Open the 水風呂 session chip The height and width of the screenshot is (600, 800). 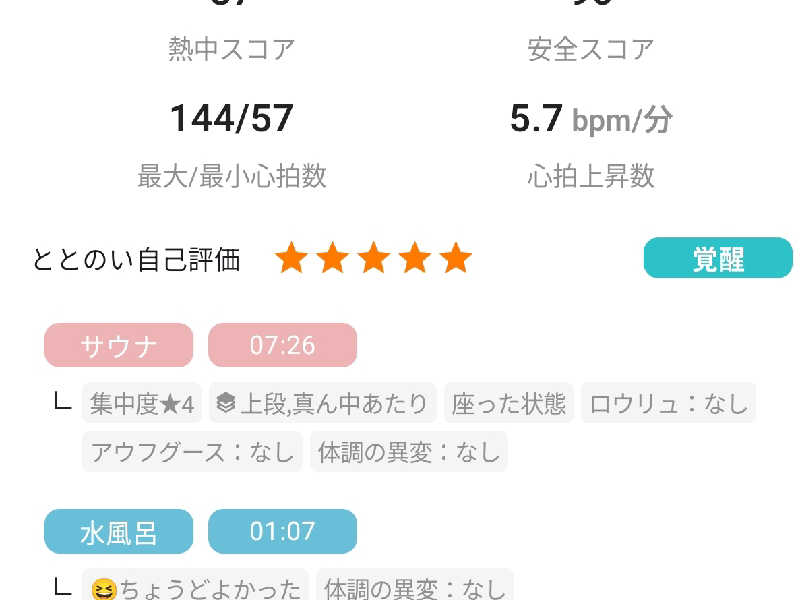[x=118, y=531]
